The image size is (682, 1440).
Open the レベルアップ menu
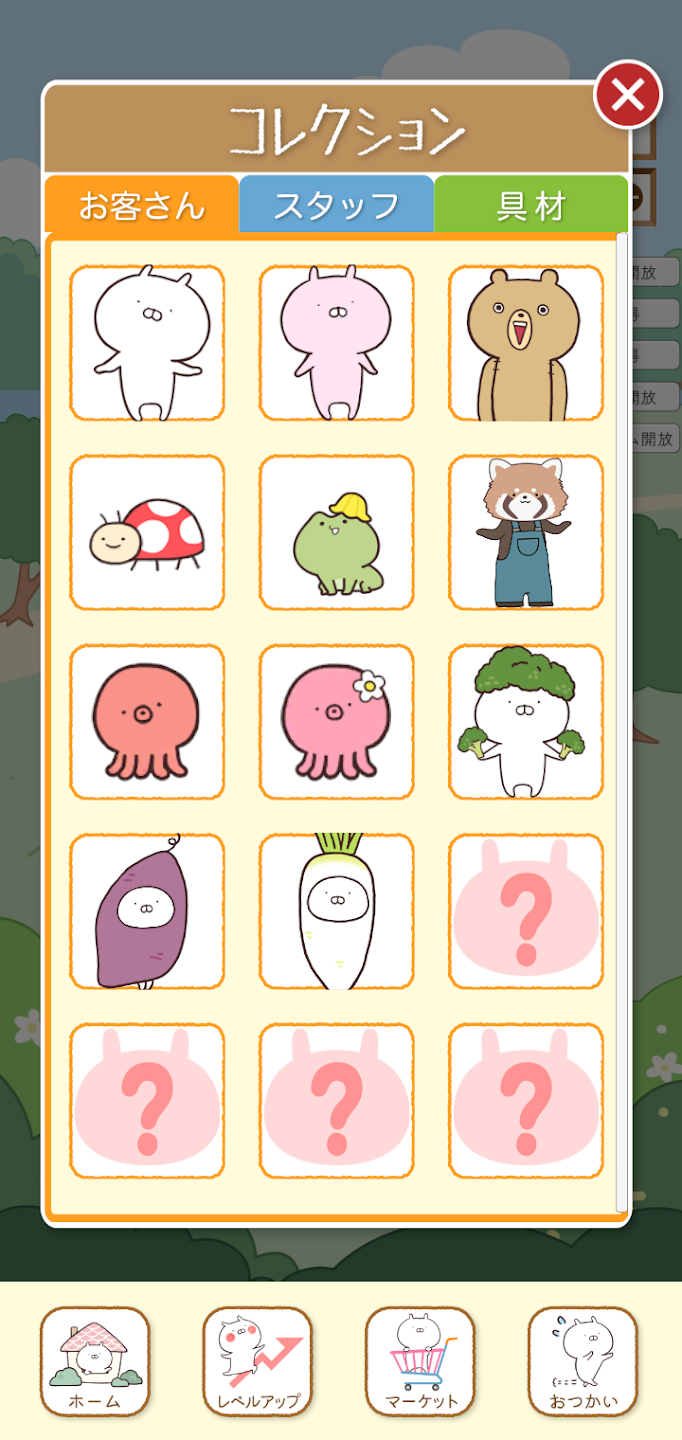(x=258, y=1361)
